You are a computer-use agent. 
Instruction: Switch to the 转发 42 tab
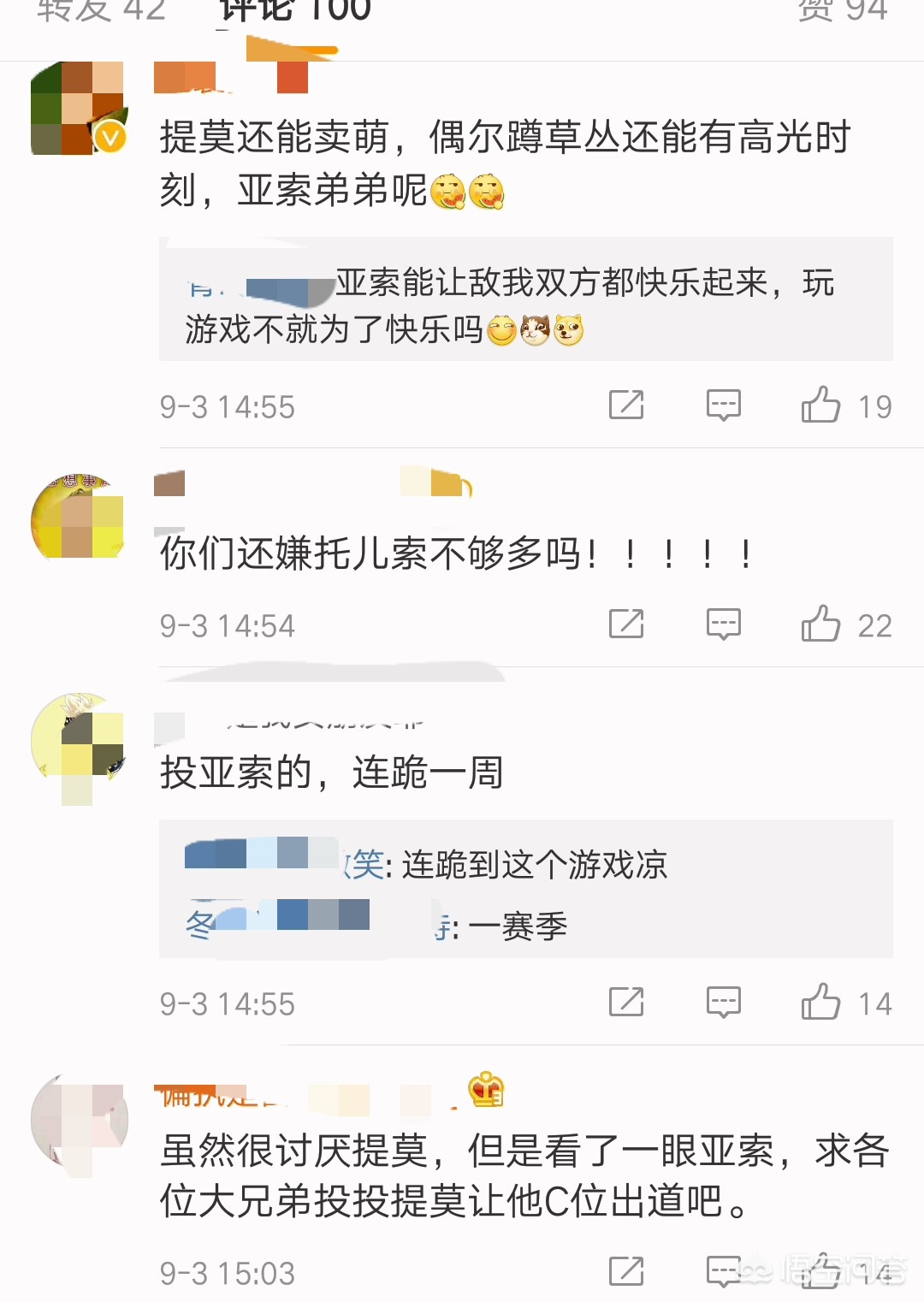click(101, 10)
